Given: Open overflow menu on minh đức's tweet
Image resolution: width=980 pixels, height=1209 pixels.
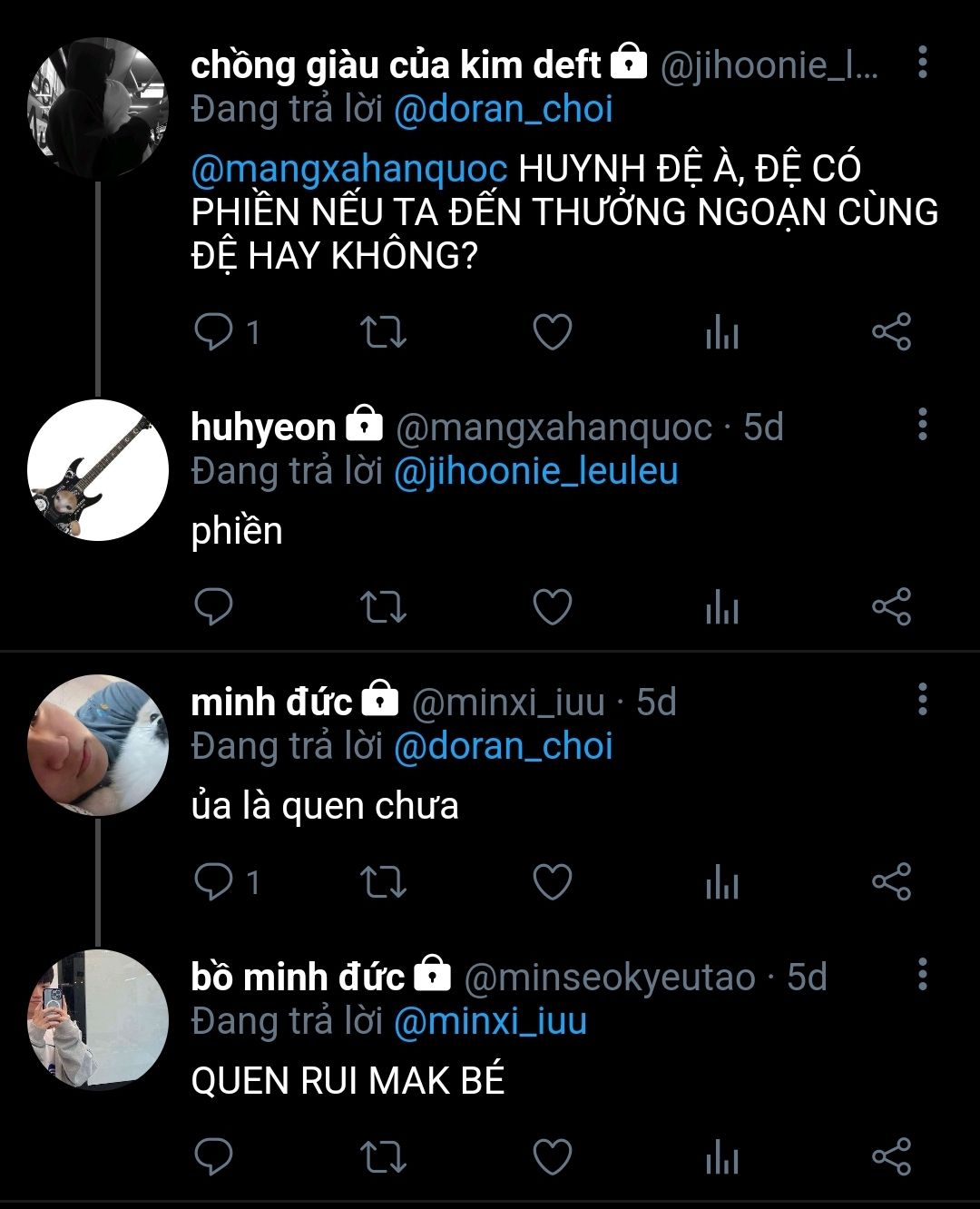Looking at the screenshot, I should point(922,699).
